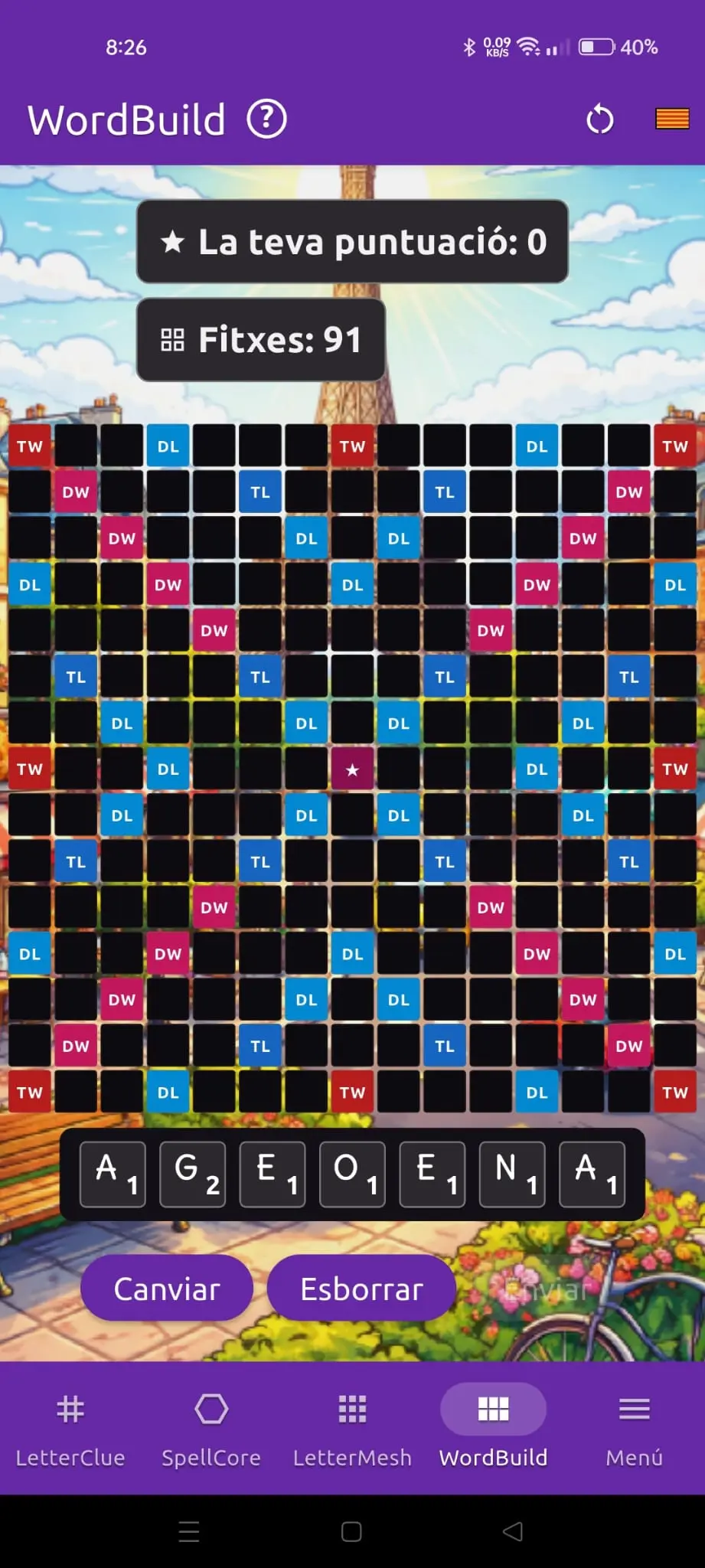Tap the center star square on the board

[352, 769]
